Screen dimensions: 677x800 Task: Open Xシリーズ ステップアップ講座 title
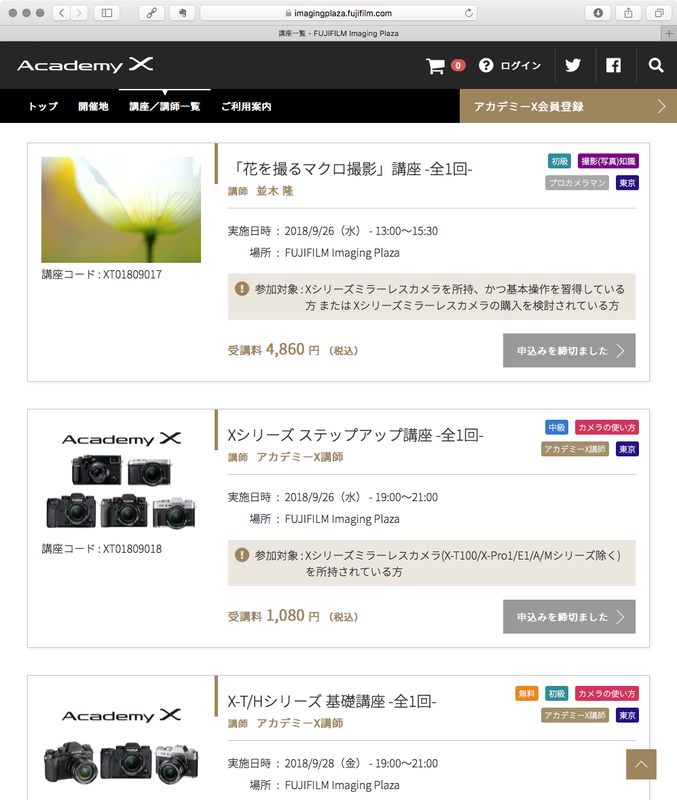click(x=356, y=435)
